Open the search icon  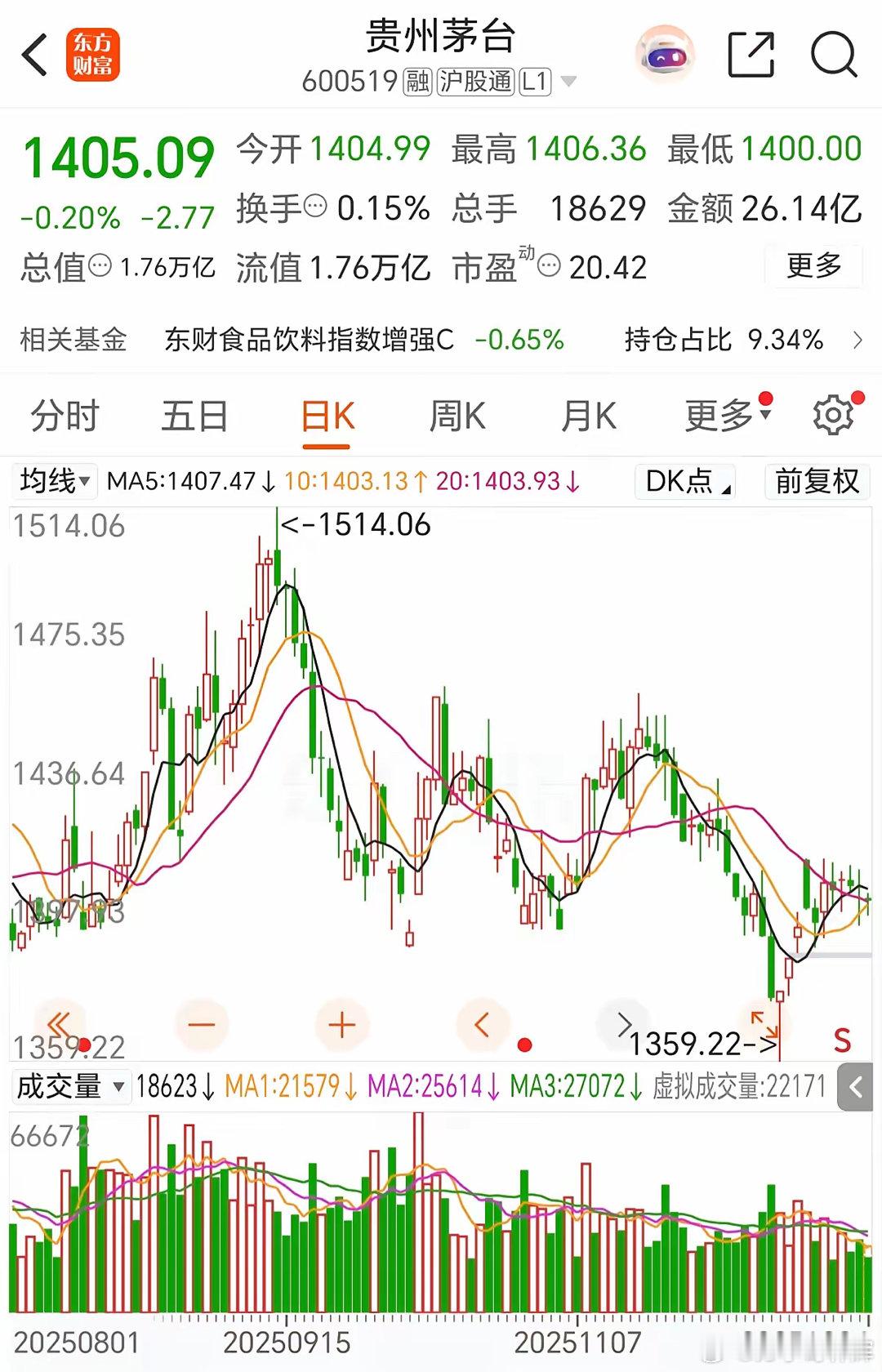(833, 56)
